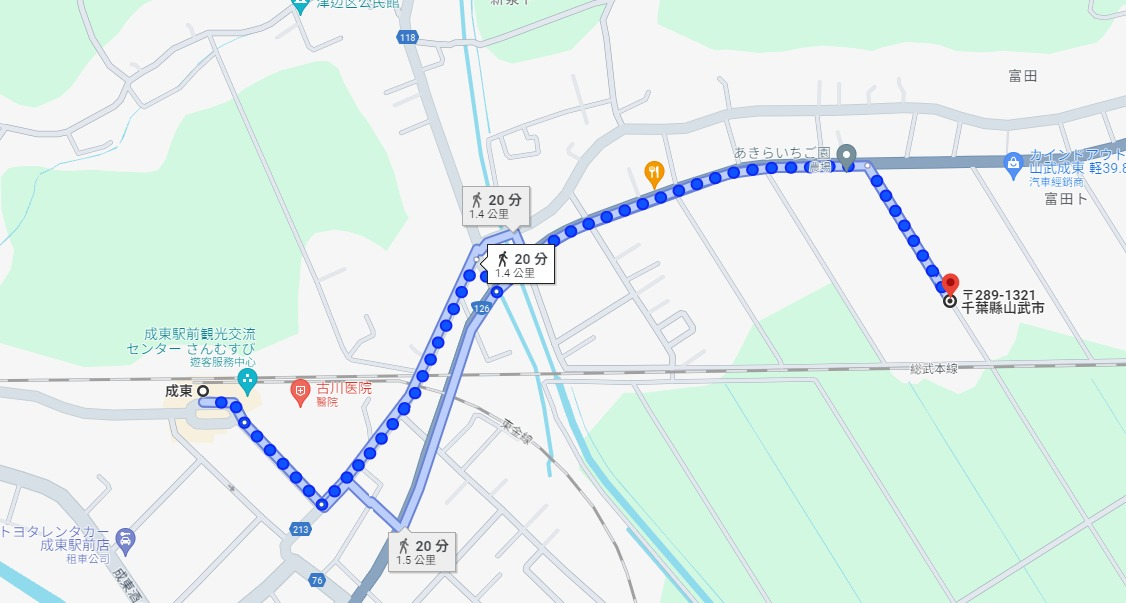Select the 1.5 km alternate walking route
The height and width of the screenshot is (603, 1126).
tap(423, 551)
